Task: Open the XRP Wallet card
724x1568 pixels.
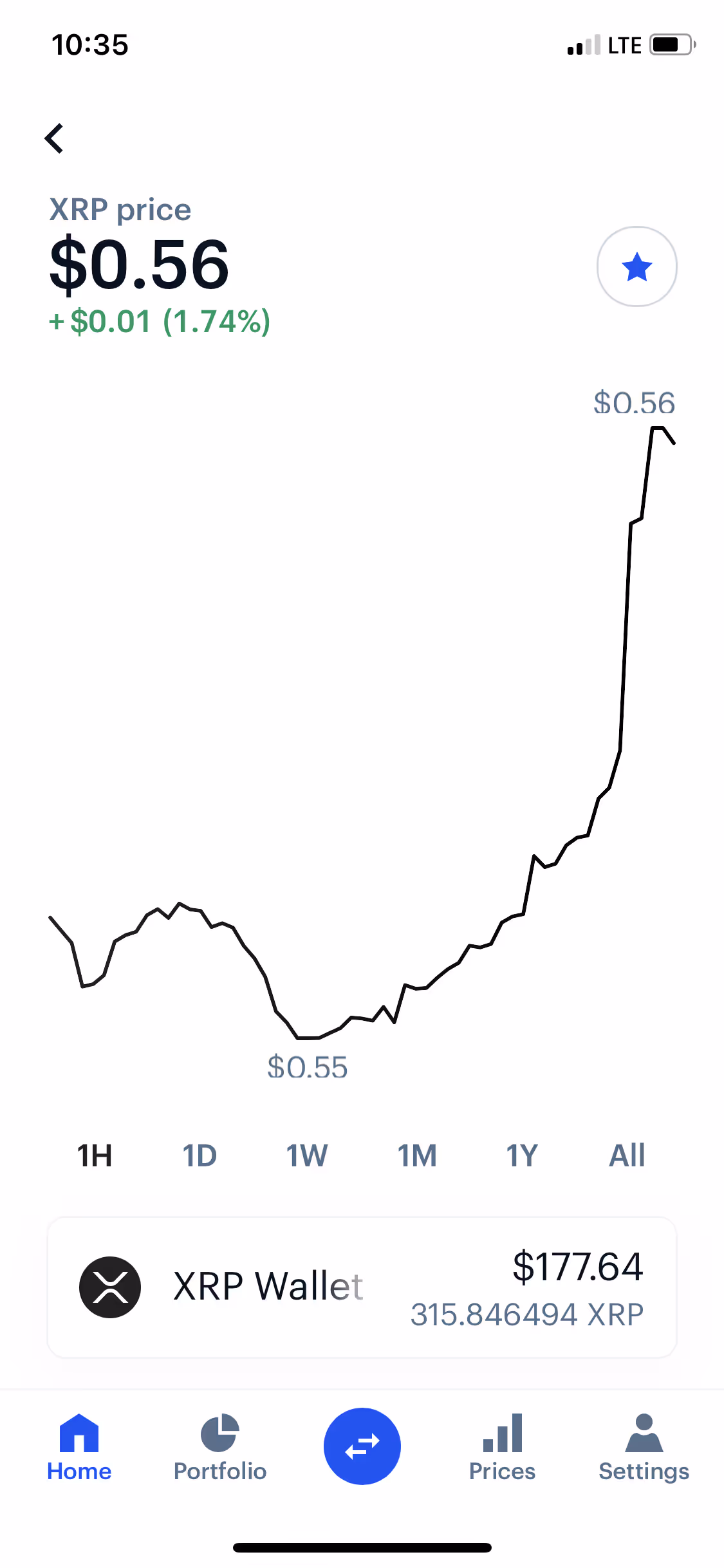Action: point(362,1287)
